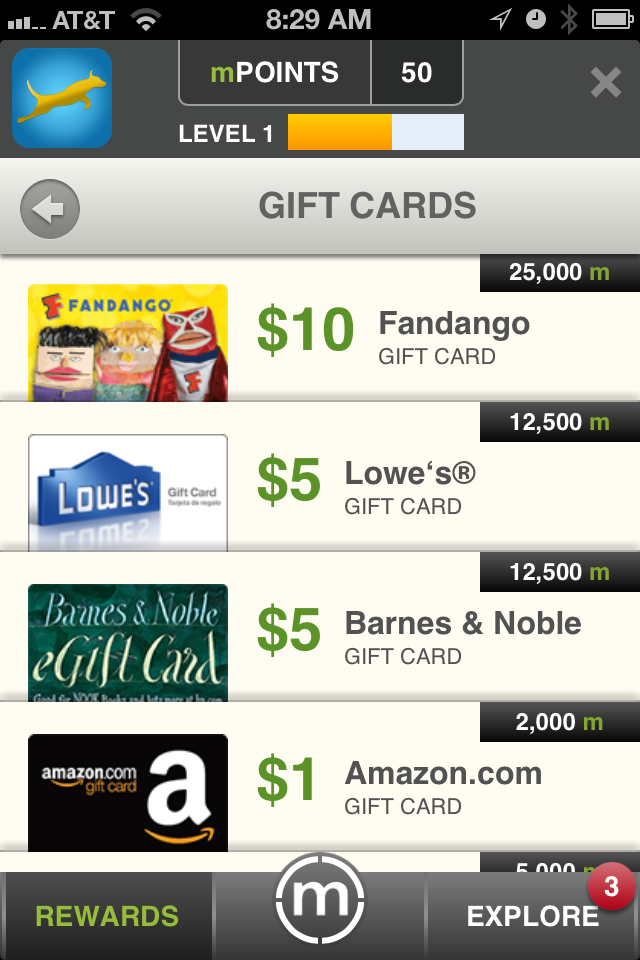Open the Explore tab
The image size is (640, 960).
pyautogui.click(x=532, y=915)
